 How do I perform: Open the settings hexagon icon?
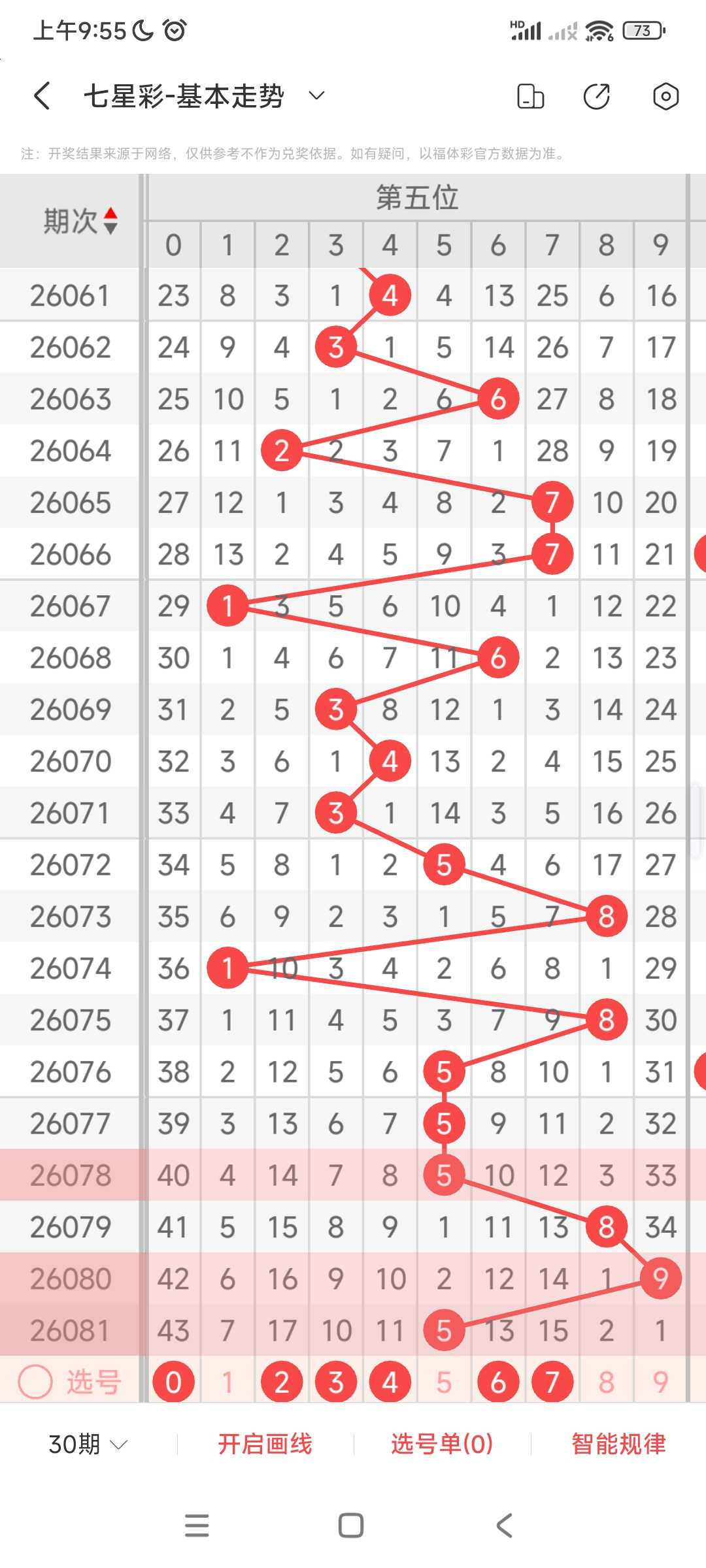point(665,96)
